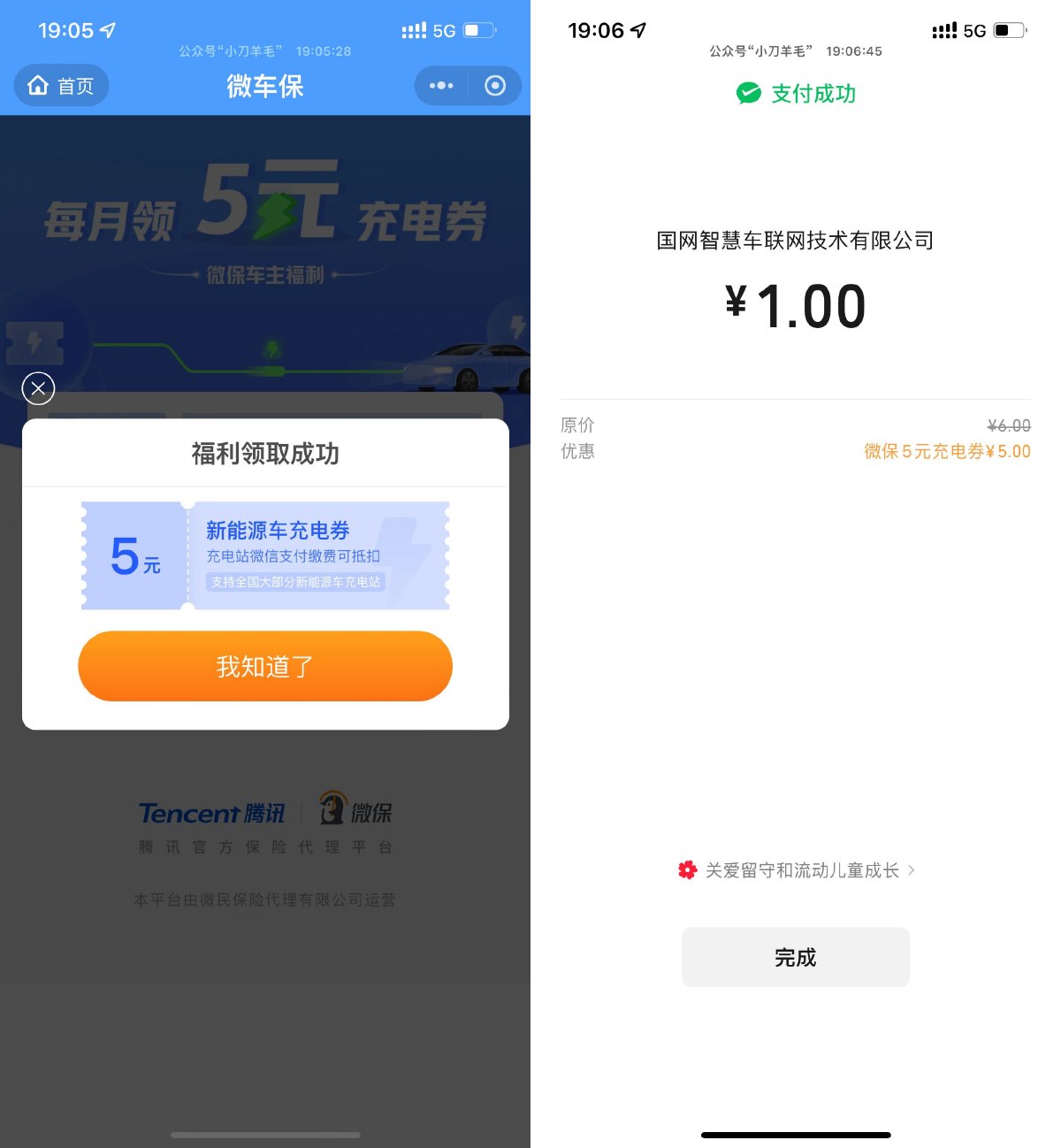Select the 微保 penguin logo icon
This screenshot has width=1061, height=1148.
click(332, 809)
